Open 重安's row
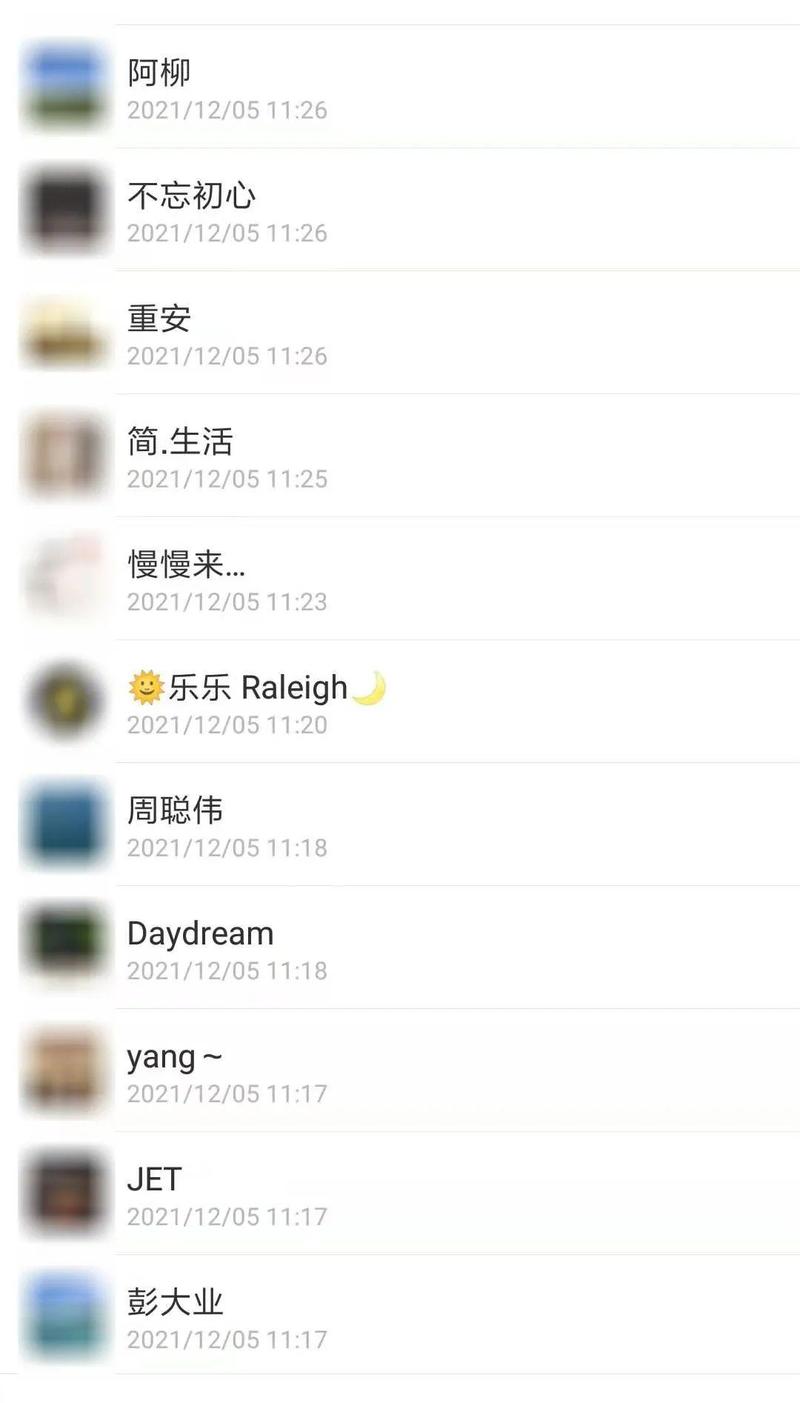The height and width of the screenshot is (1403, 800). click(x=400, y=334)
